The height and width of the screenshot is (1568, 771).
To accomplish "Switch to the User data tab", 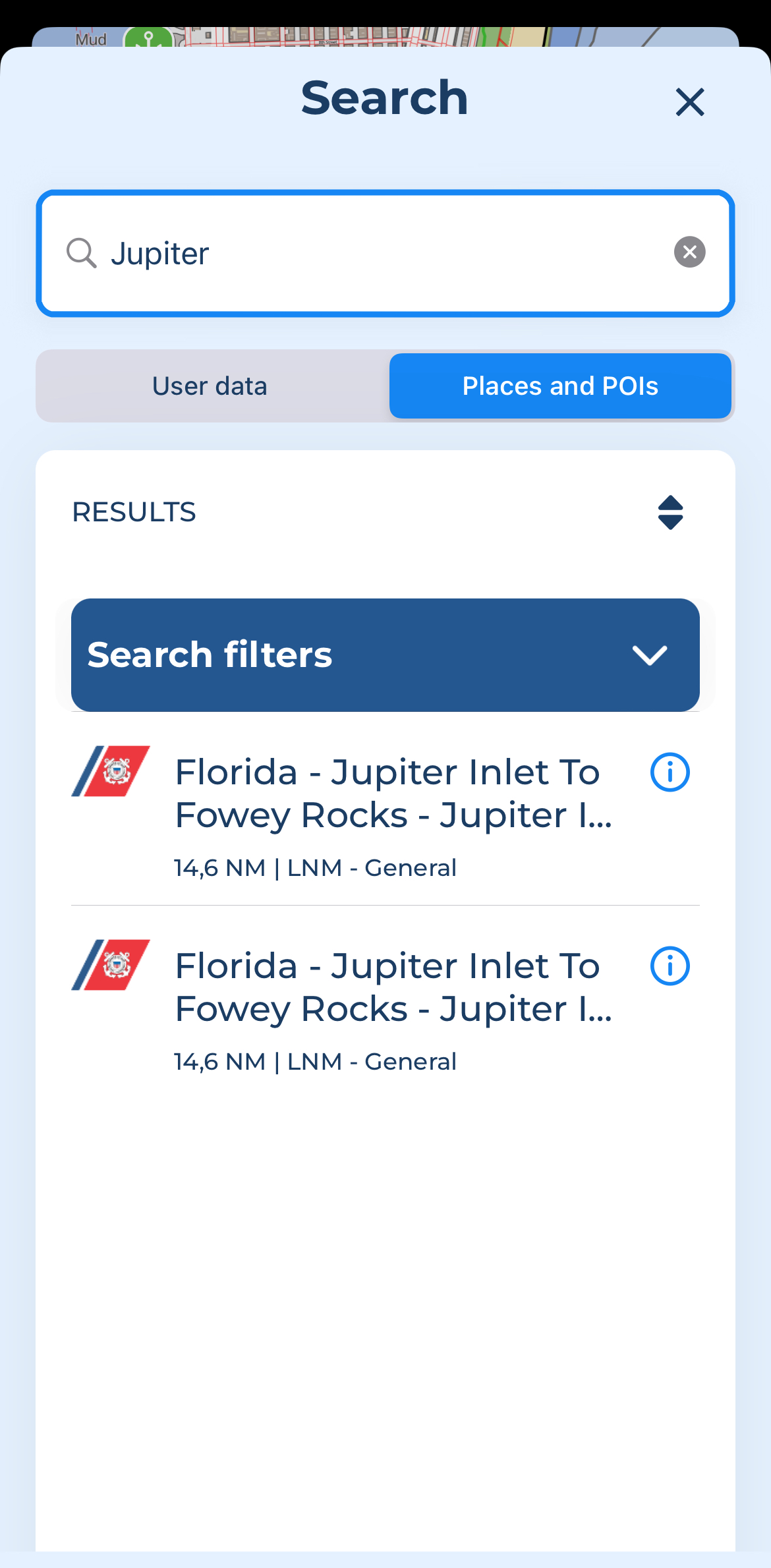I will click(210, 386).
